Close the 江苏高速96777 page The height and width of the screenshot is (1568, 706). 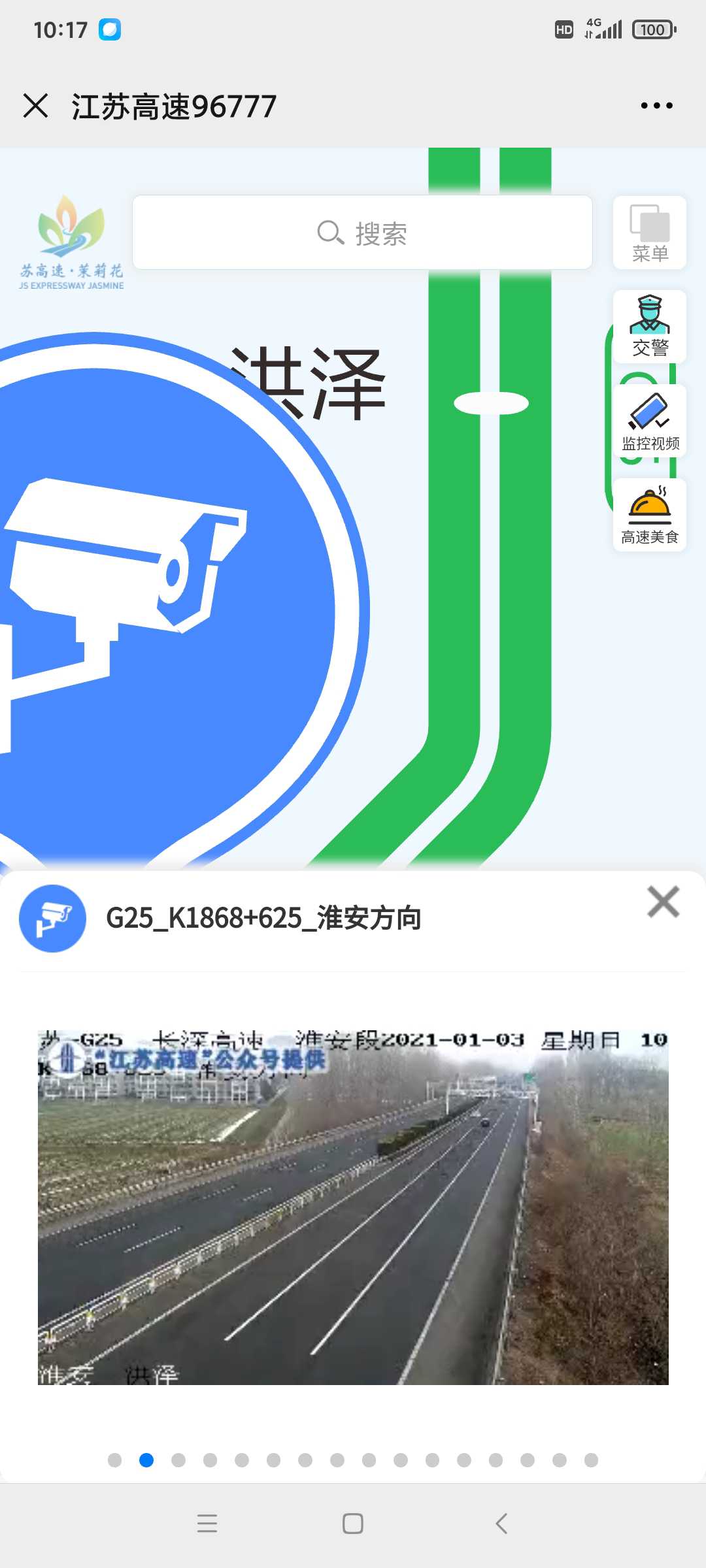[x=35, y=106]
